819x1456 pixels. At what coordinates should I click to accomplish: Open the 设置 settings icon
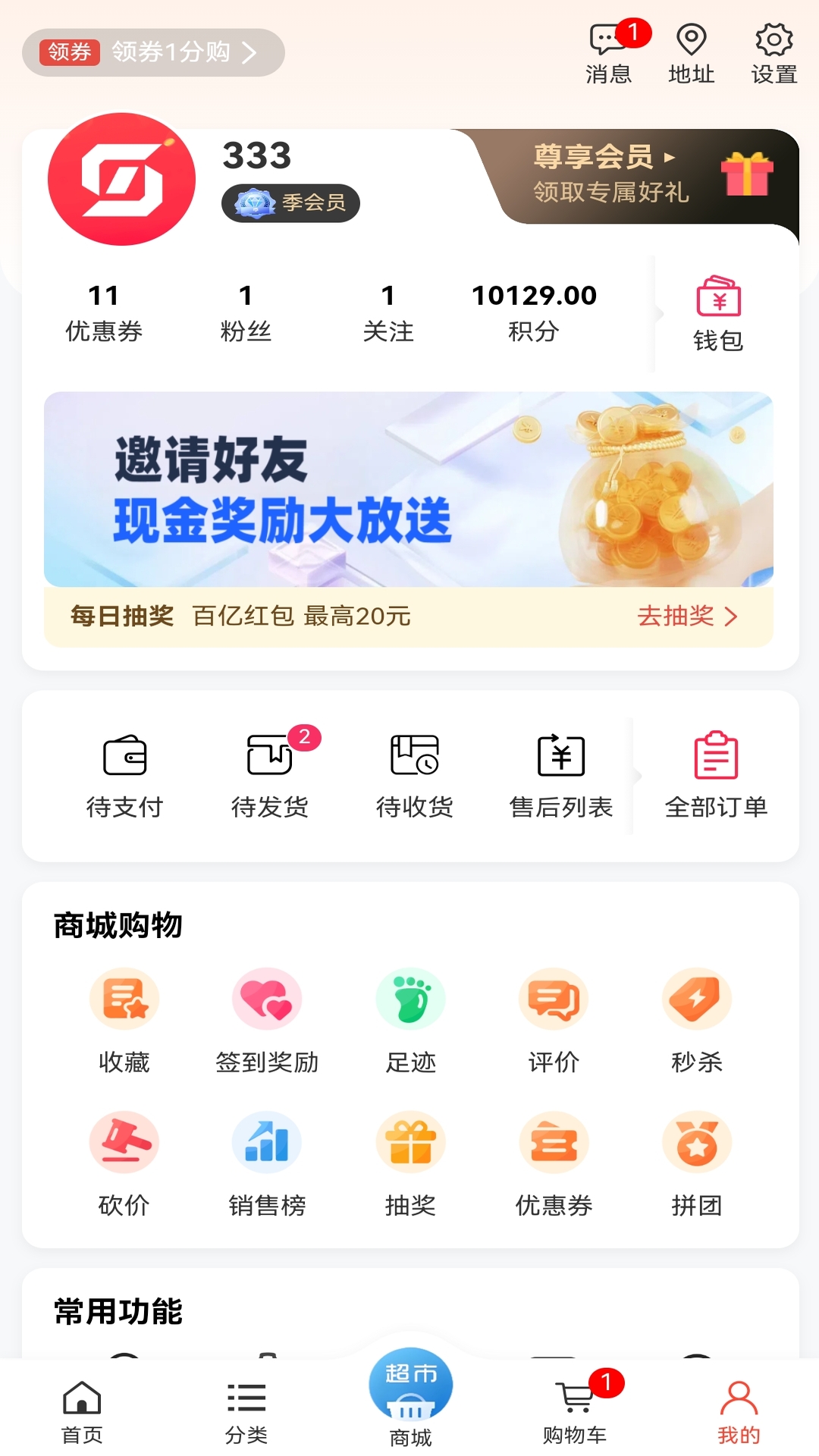[x=773, y=53]
